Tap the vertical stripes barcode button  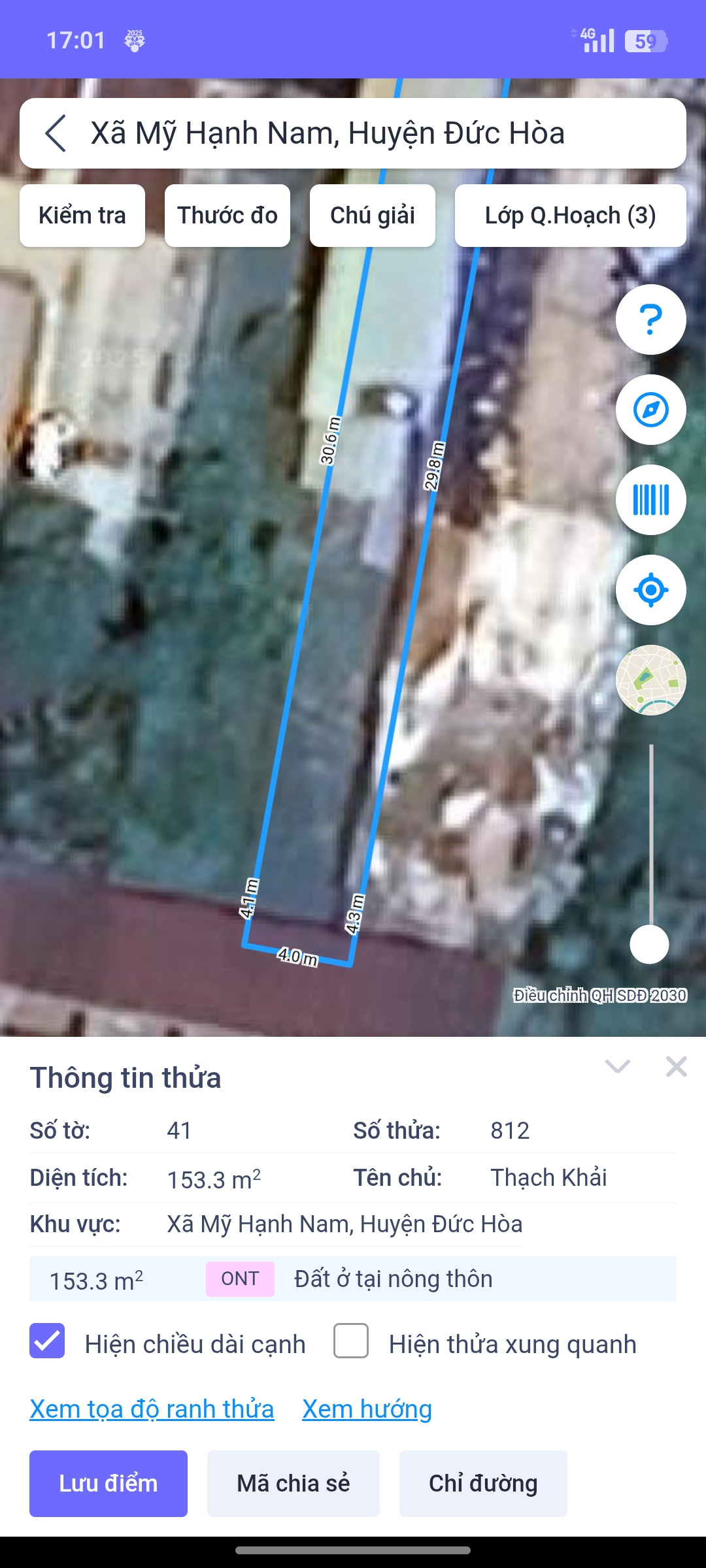(650, 500)
